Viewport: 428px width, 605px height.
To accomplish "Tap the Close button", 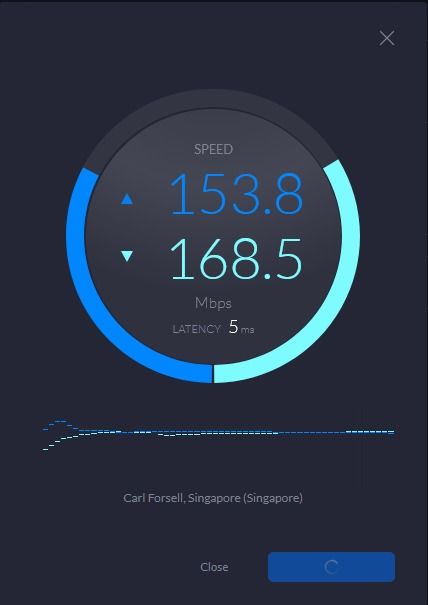I will pos(214,567).
